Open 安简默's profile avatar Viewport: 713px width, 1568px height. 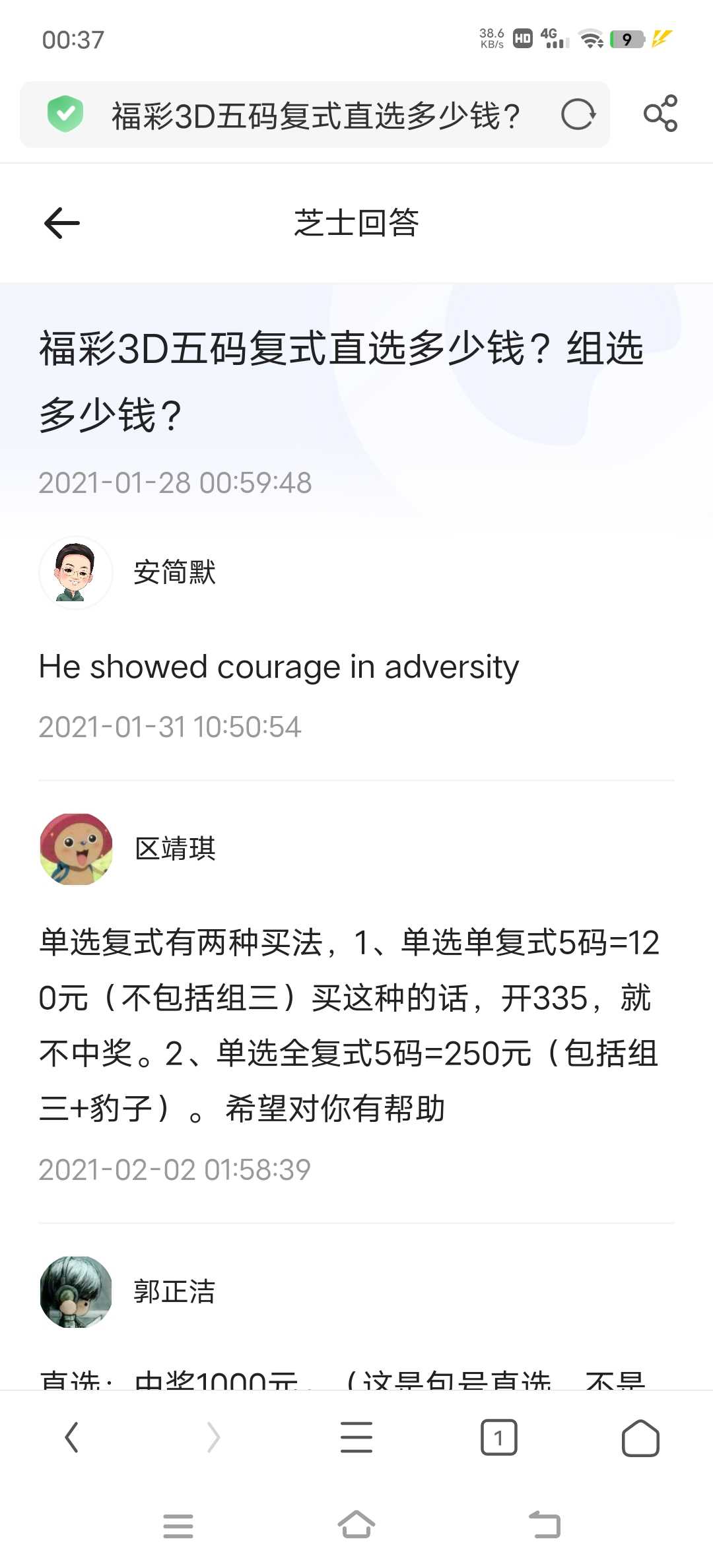(75, 573)
